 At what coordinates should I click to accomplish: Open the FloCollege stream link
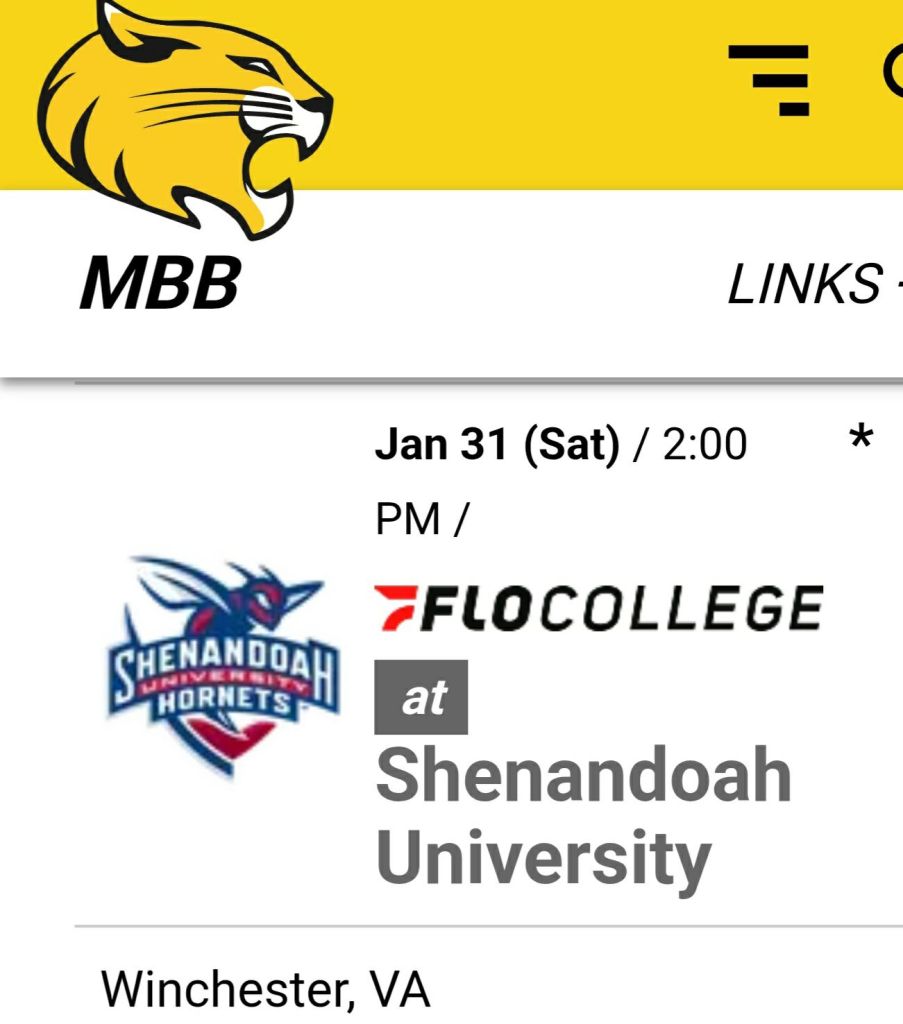pyautogui.click(x=598, y=608)
